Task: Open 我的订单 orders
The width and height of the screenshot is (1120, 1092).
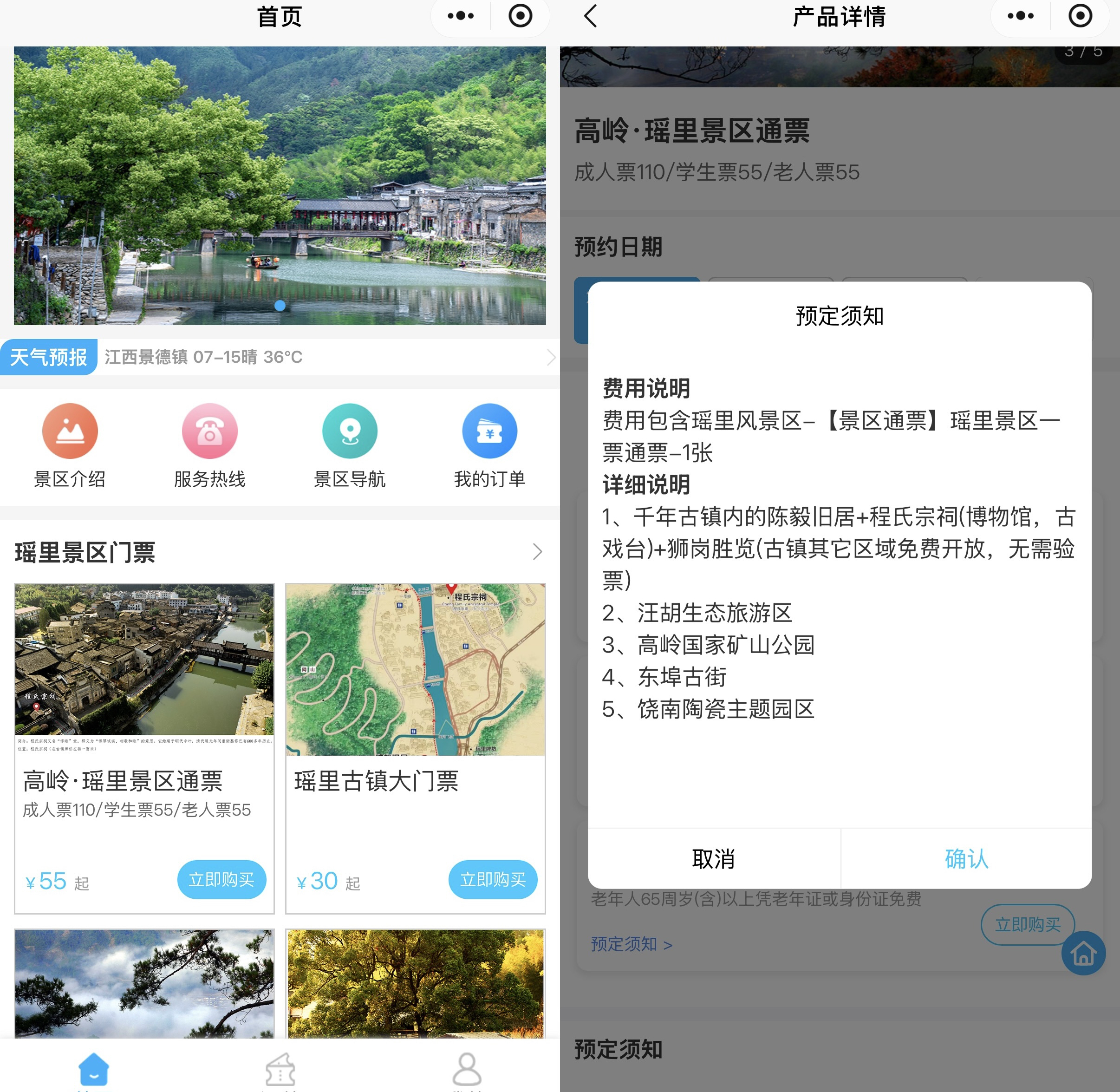Action: click(x=489, y=445)
